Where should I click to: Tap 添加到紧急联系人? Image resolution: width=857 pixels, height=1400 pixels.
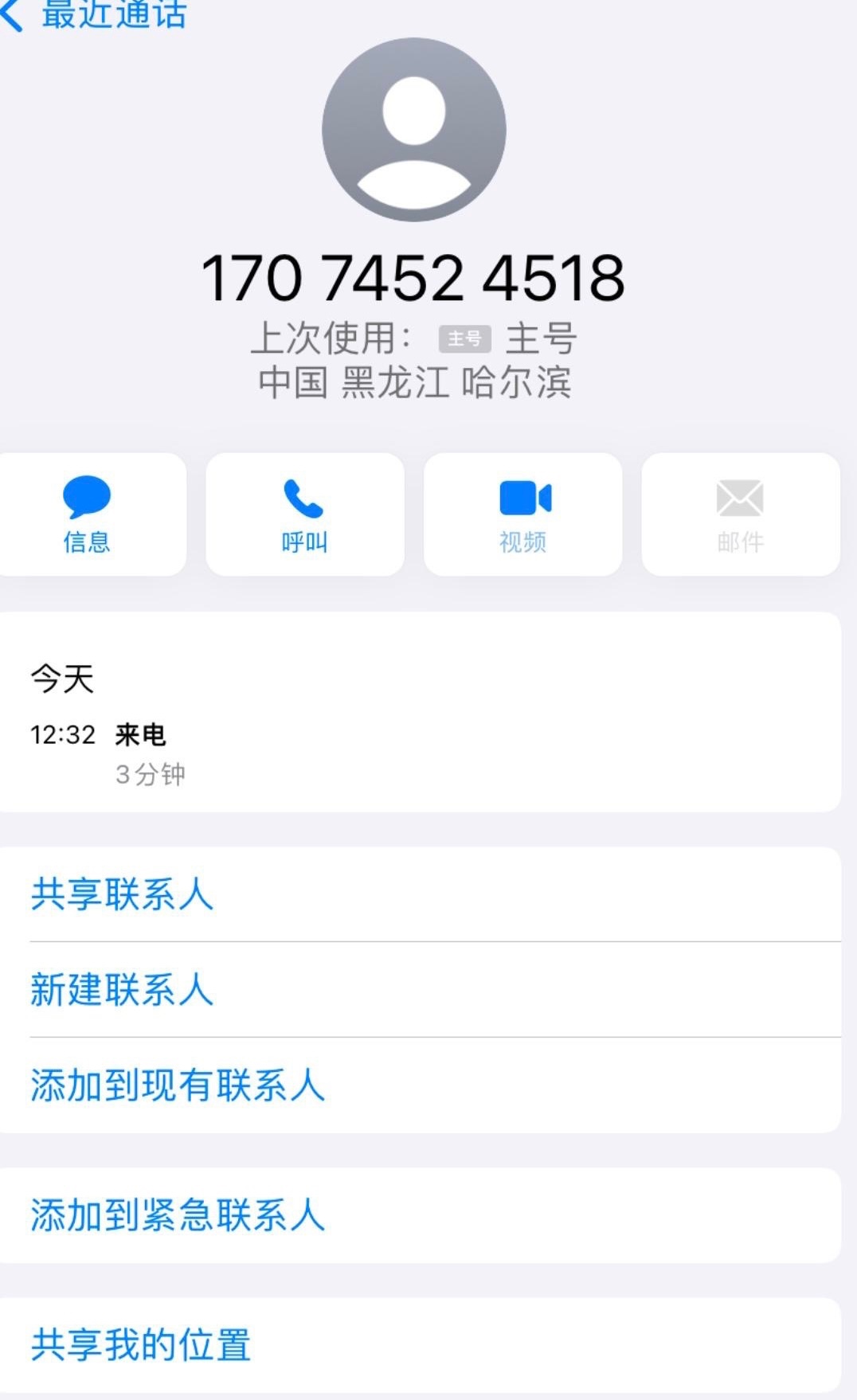[421, 1215]
